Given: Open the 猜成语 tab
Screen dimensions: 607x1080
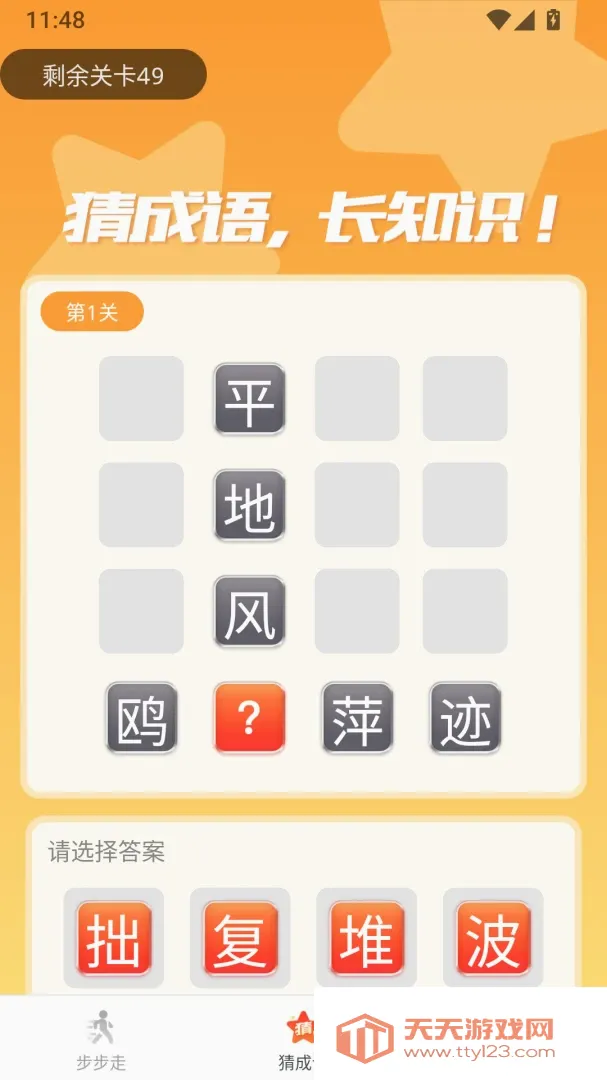Looking at the screenshot, I should click(x=297, y=1040).
